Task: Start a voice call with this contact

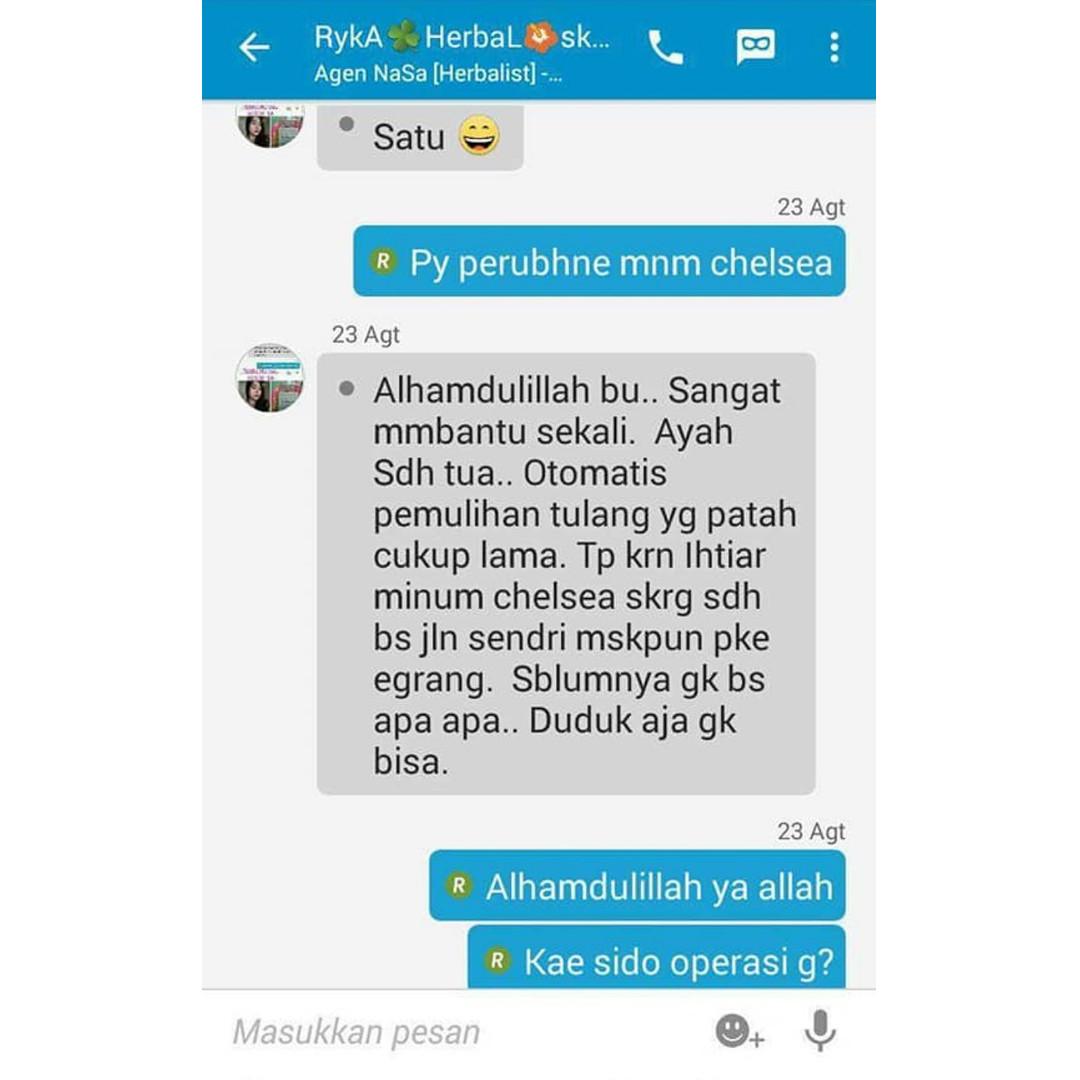Action: (x=665, y=47)
